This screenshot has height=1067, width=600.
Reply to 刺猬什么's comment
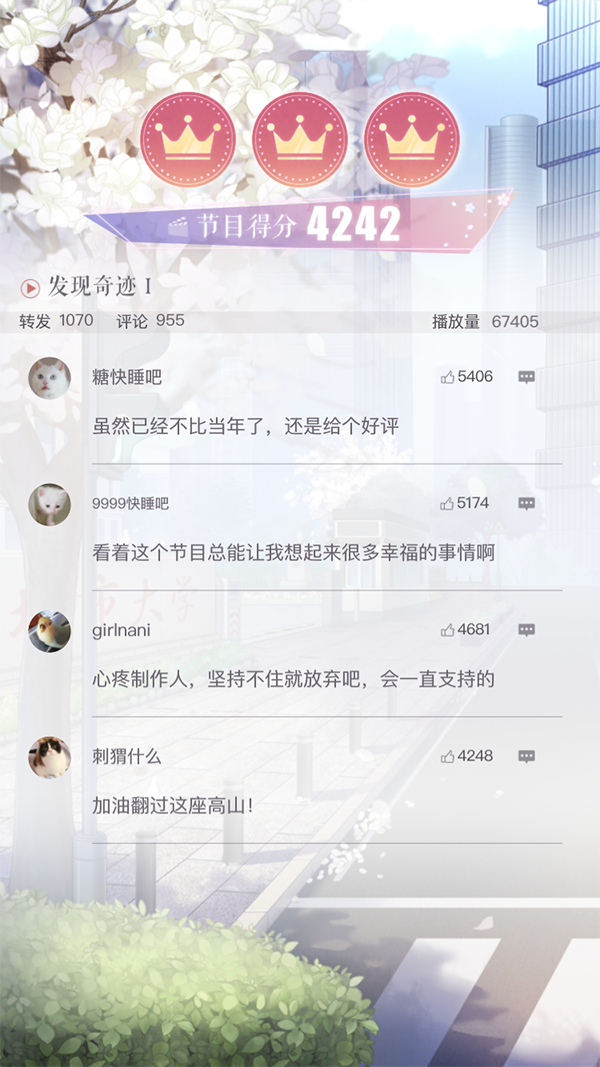[x=526, y=756]
